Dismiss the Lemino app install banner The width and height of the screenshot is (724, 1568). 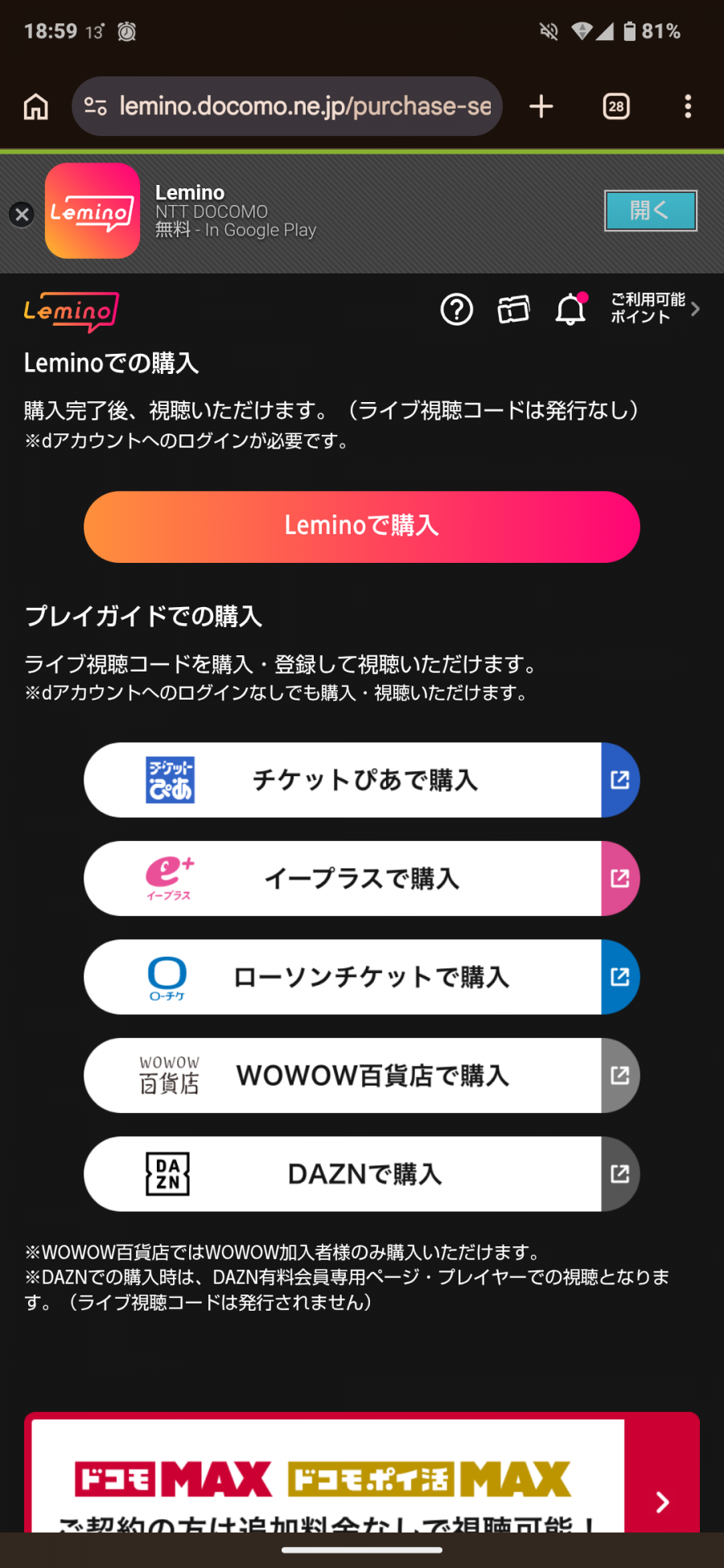tap(22, 214)
